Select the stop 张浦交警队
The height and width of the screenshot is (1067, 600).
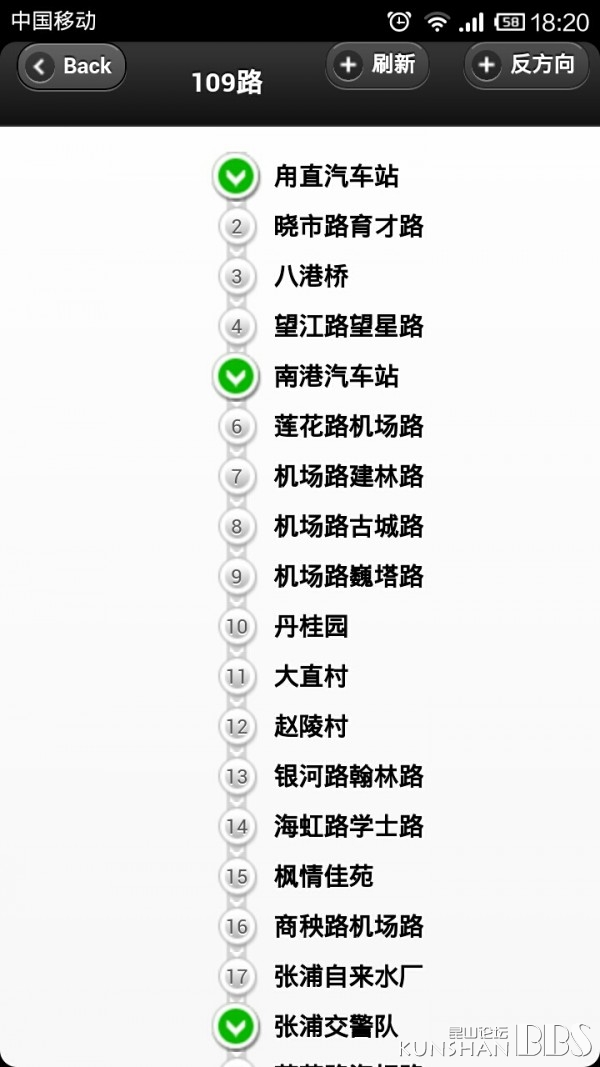pos(336,1027)
